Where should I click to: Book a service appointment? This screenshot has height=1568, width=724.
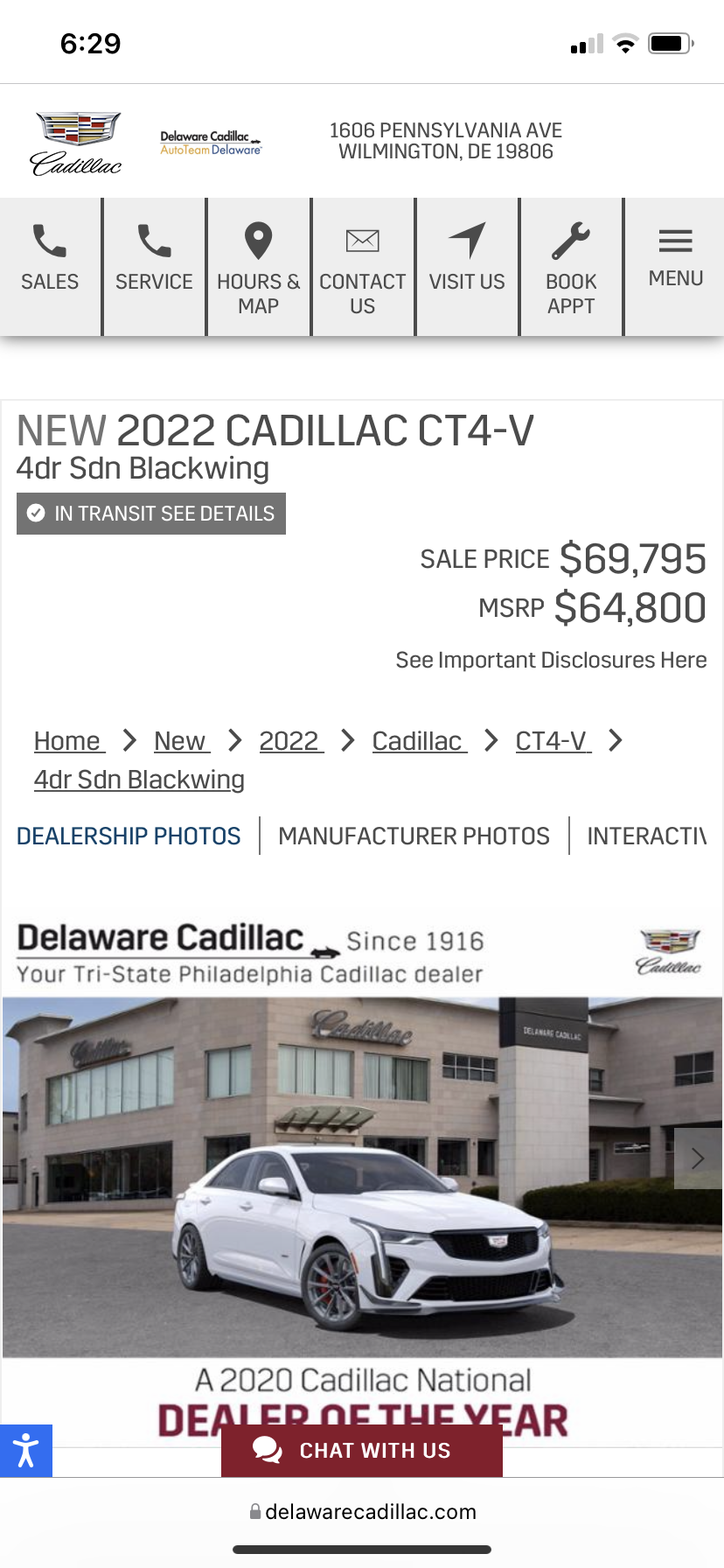click(x=571, y=266)
